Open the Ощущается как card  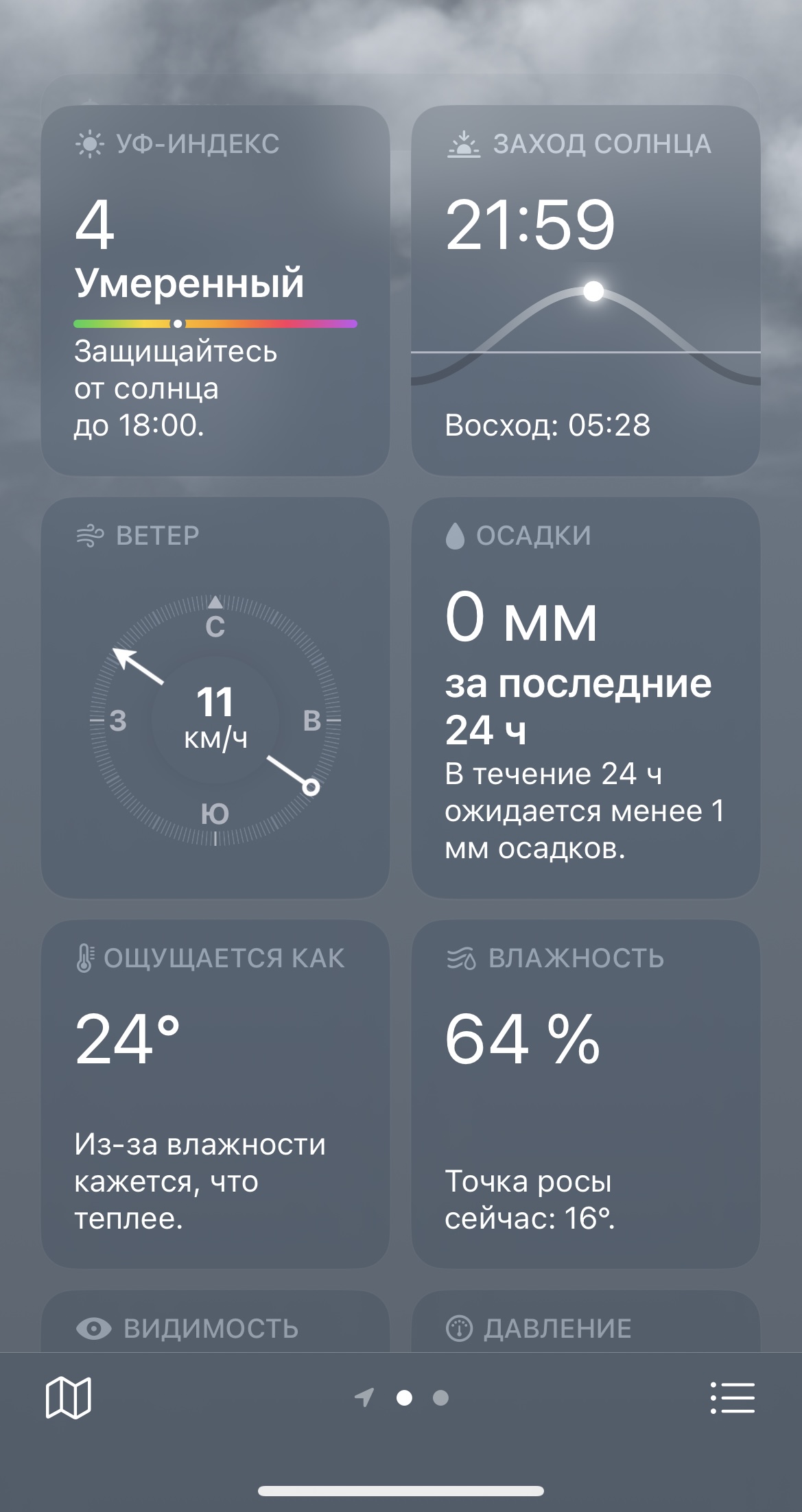[x=215, y=1094]
